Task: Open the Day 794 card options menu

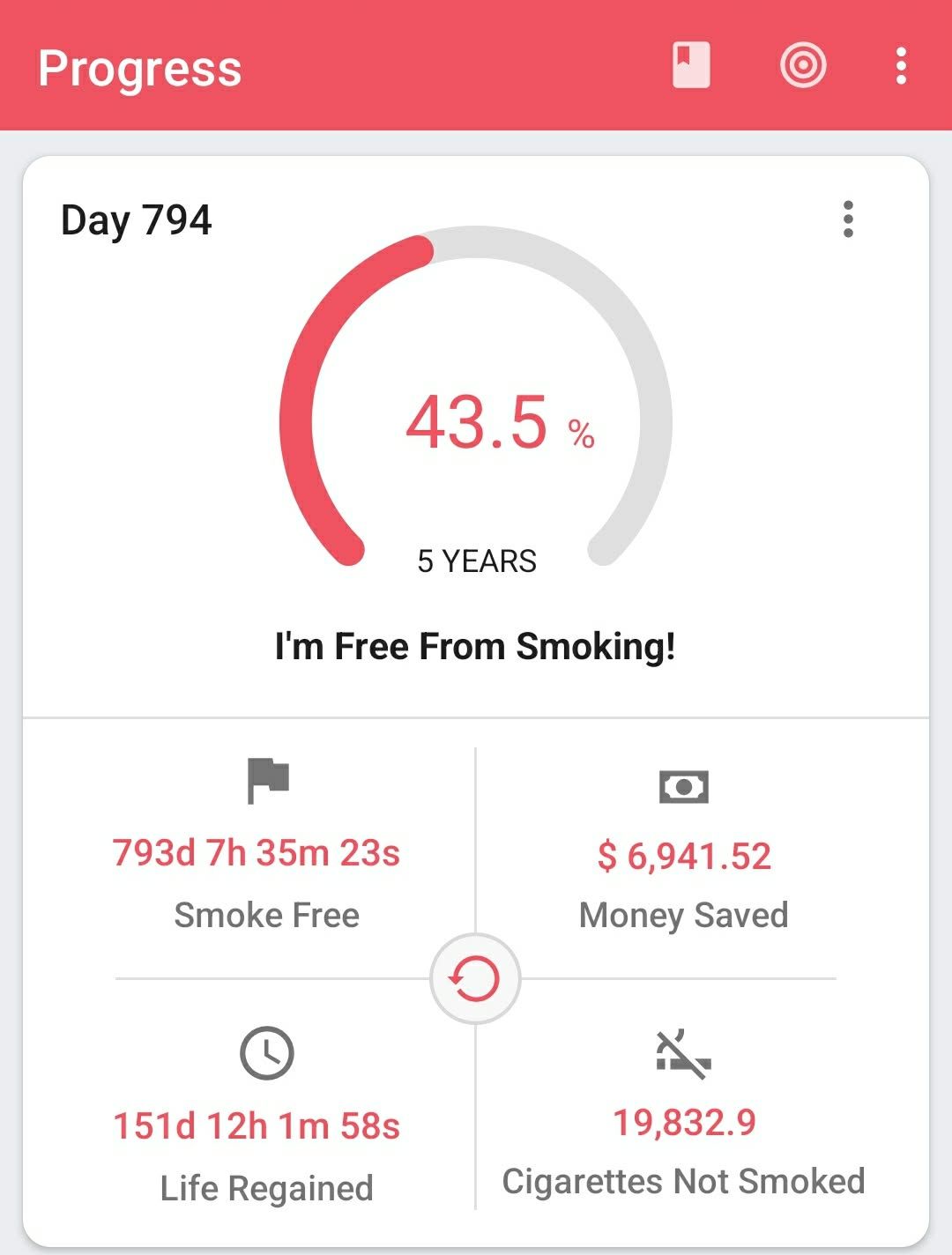Action: [848, 219]
